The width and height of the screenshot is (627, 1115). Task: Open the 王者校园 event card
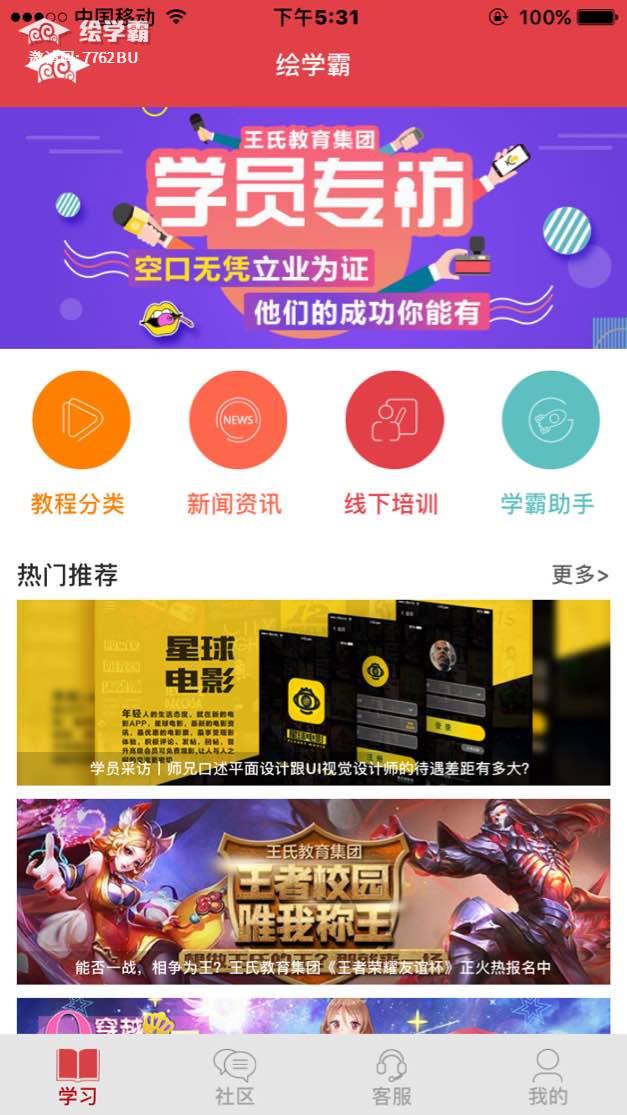313,891
